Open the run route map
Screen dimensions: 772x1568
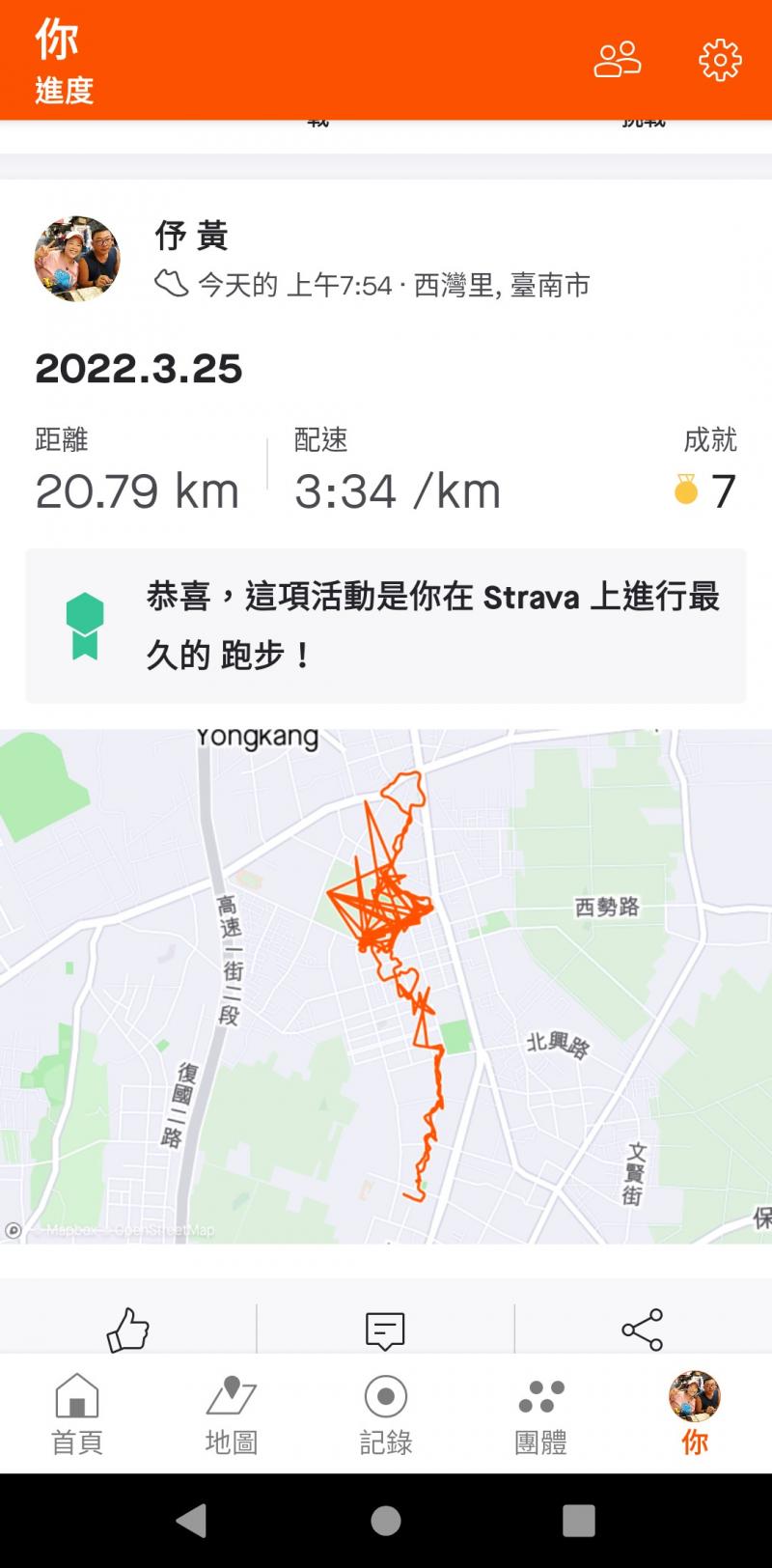pos(386,985)
